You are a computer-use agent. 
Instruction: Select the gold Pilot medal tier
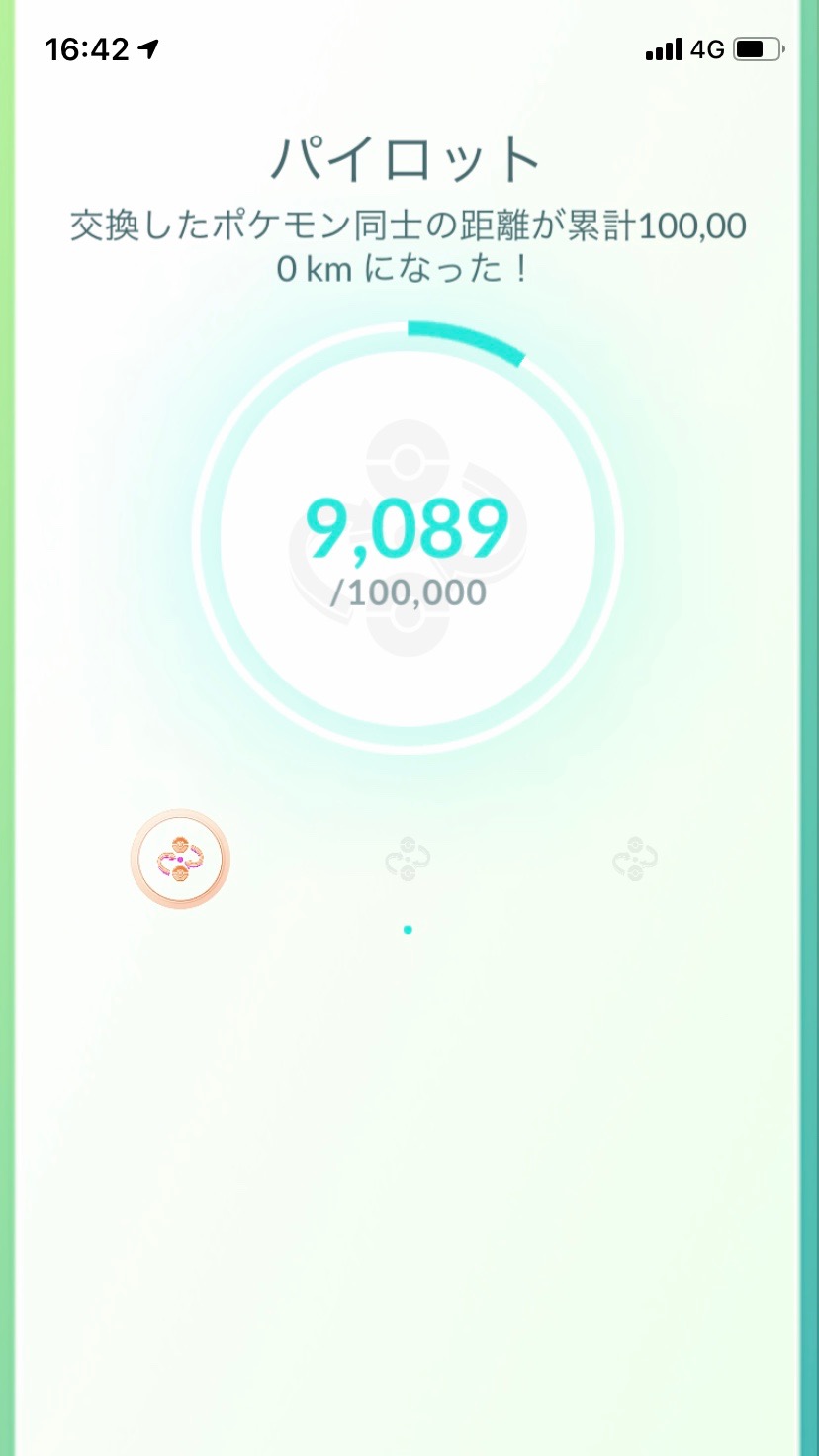pos(634,859)
